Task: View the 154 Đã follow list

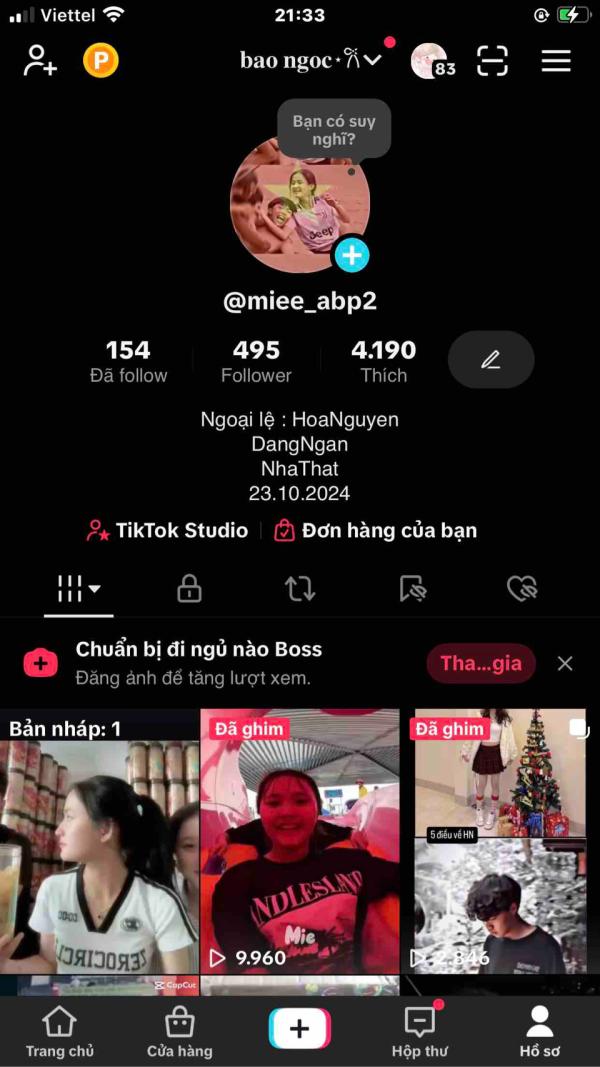Action: click(128, 361)
